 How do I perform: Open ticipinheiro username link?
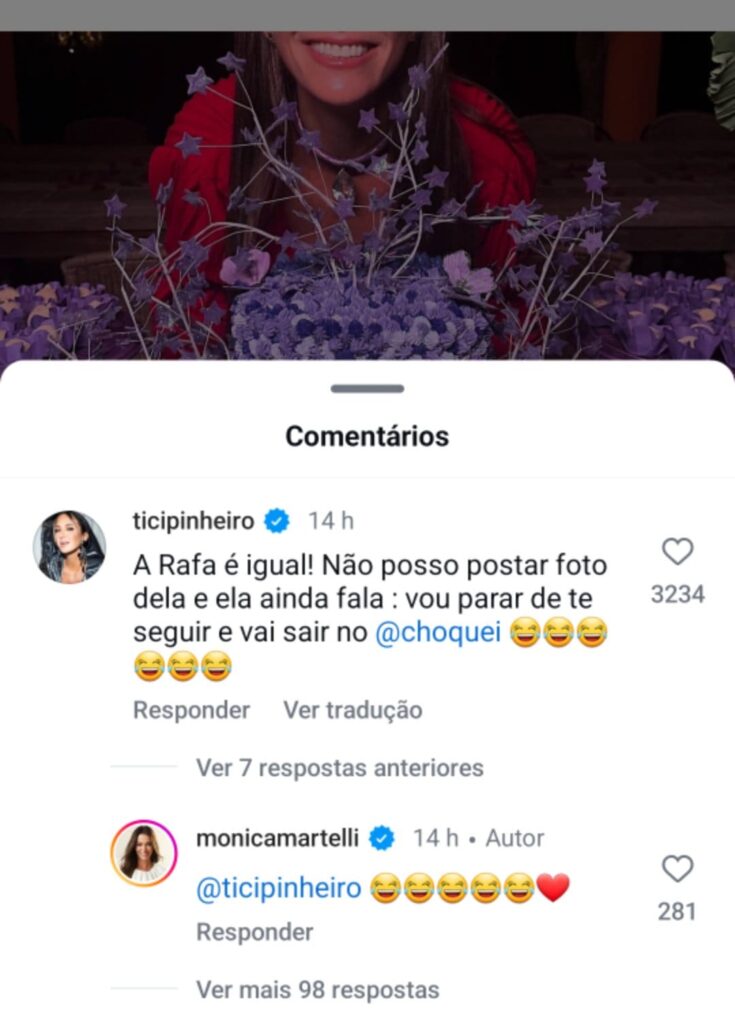pyautogui.click(x=193, y=521)
